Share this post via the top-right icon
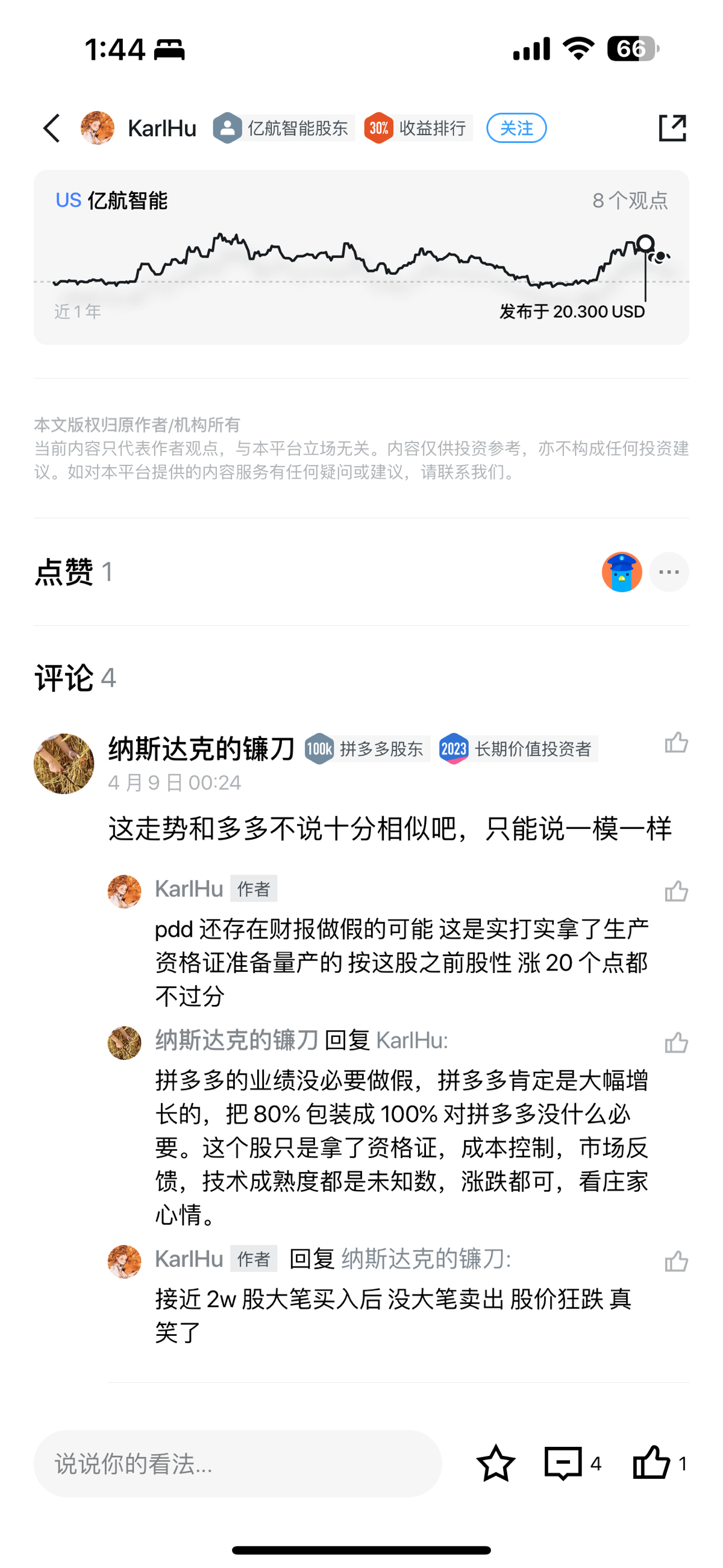723x1568 pixels. pyautogui.click(x=672, y=128)
